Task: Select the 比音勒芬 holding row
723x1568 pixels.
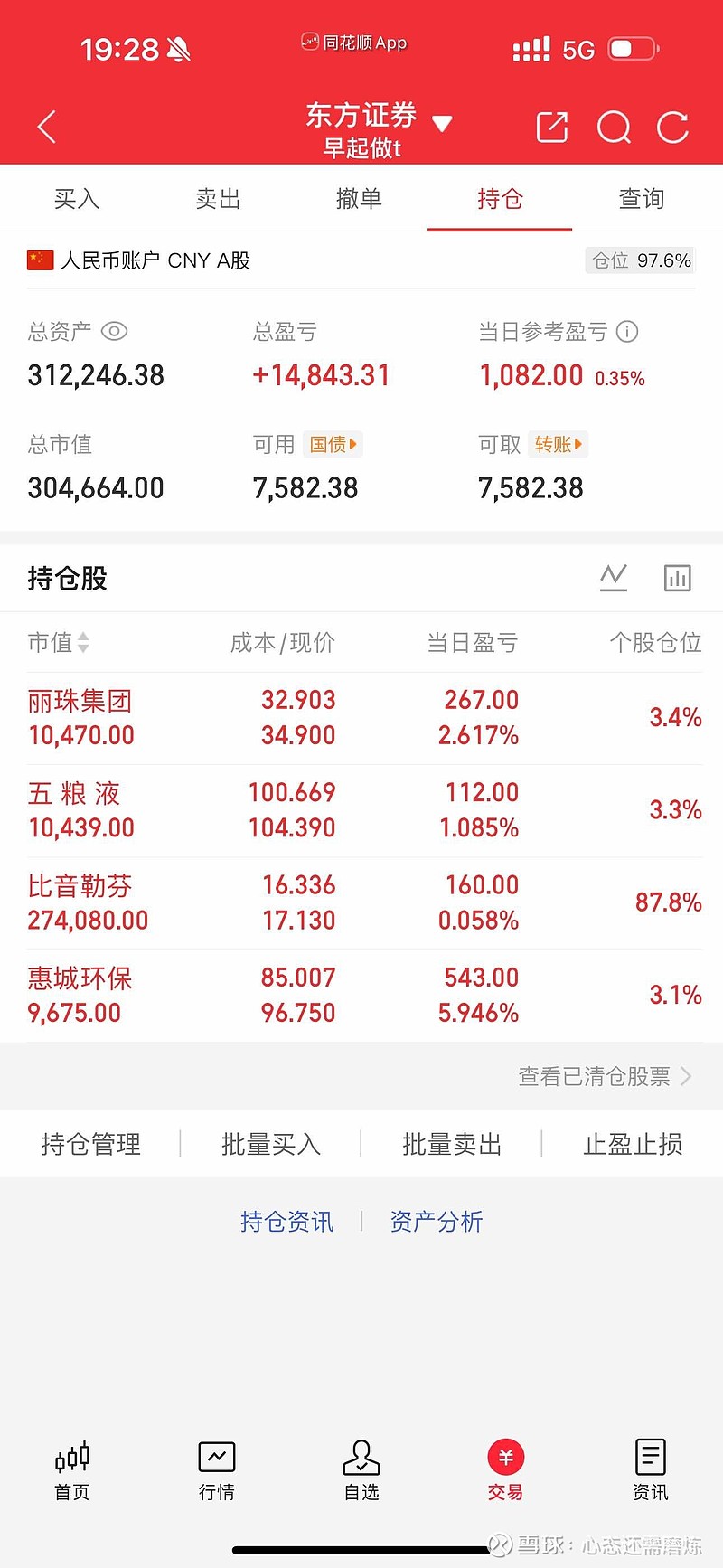Action: pyautogui.click(x=361, y=902)
